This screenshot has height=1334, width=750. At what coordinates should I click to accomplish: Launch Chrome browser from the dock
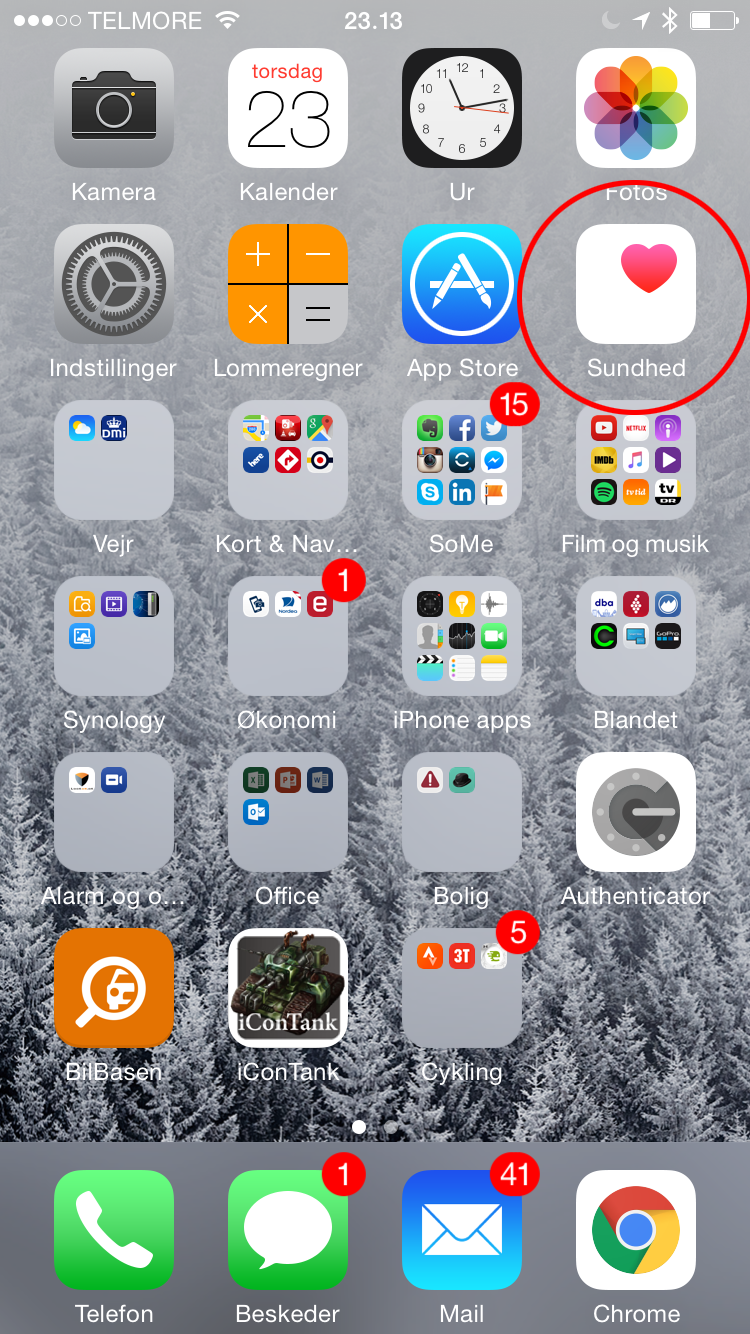tap(636, 1230)
